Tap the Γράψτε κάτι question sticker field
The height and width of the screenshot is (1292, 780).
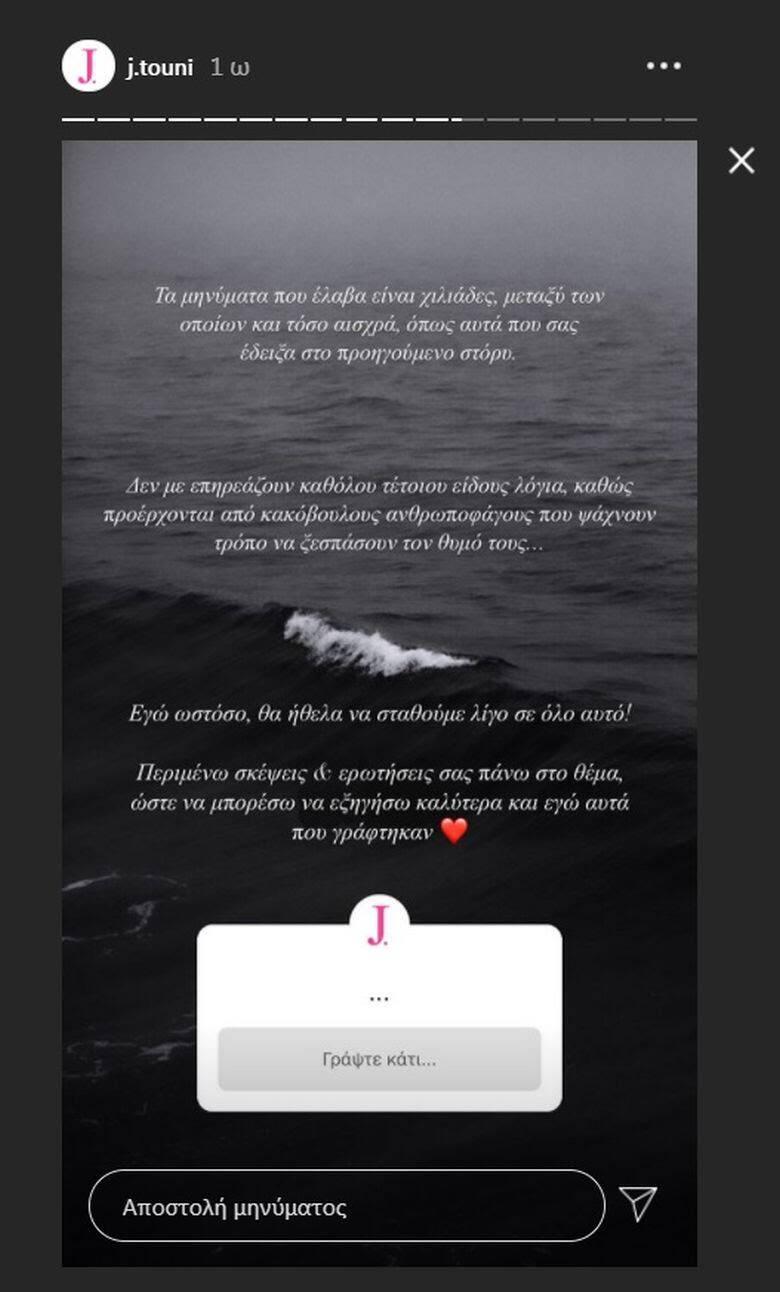[379, 1059]
